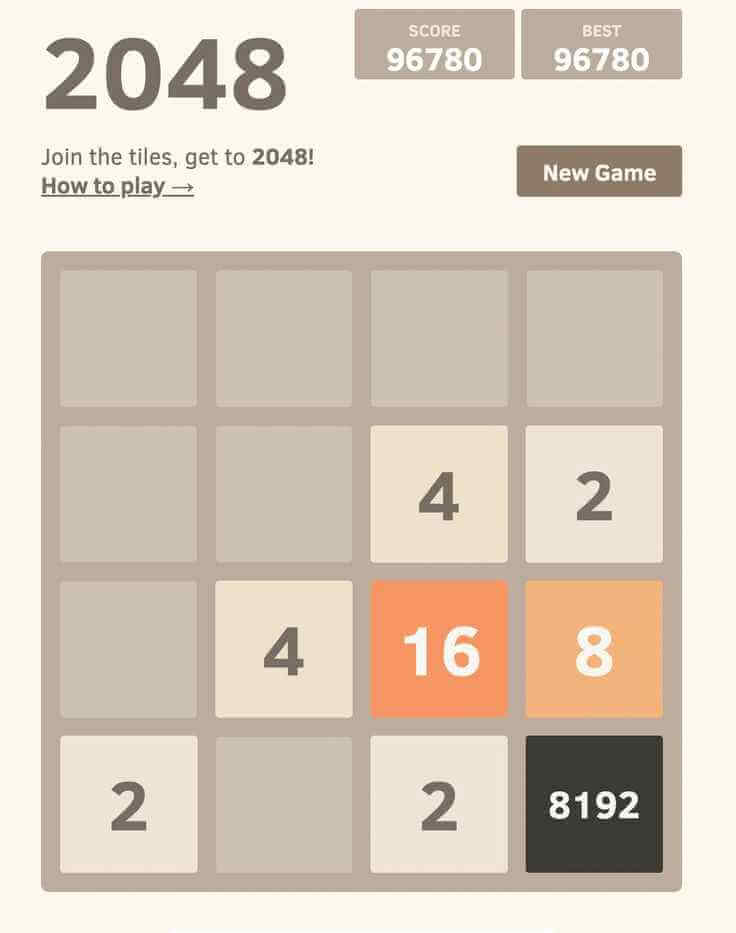This screenshot has height=933, width=736.
Task: Open the How to play link
Action: pos(117,186)
